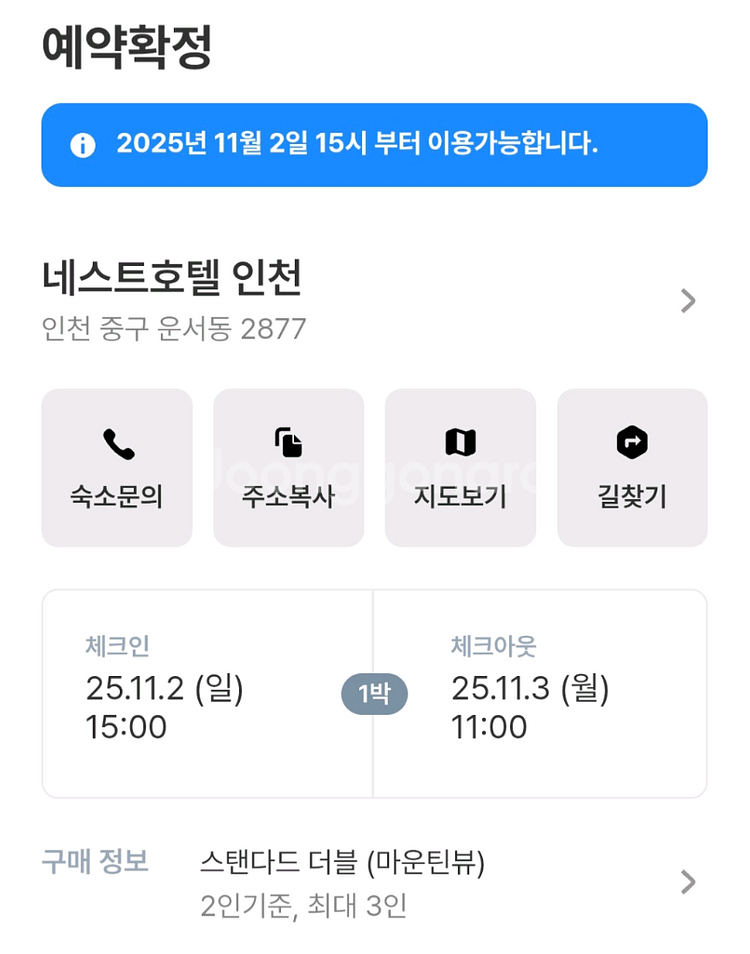The width and height of the screenshot is (750, 954).
Task: Expand 구매 정보 with its right chevron
Action: (x=686, y=882)
